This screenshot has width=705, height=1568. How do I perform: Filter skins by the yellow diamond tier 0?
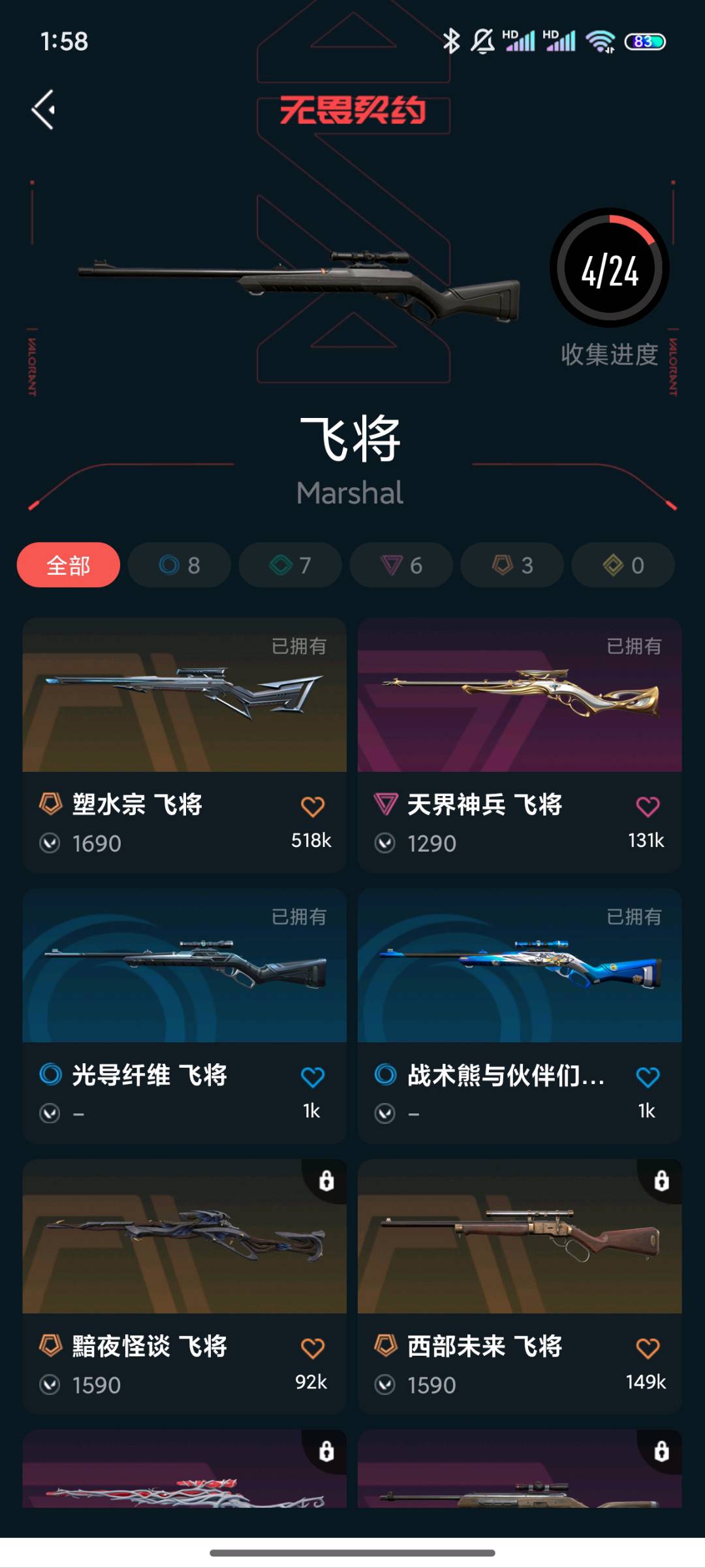(x=623, y=565)
